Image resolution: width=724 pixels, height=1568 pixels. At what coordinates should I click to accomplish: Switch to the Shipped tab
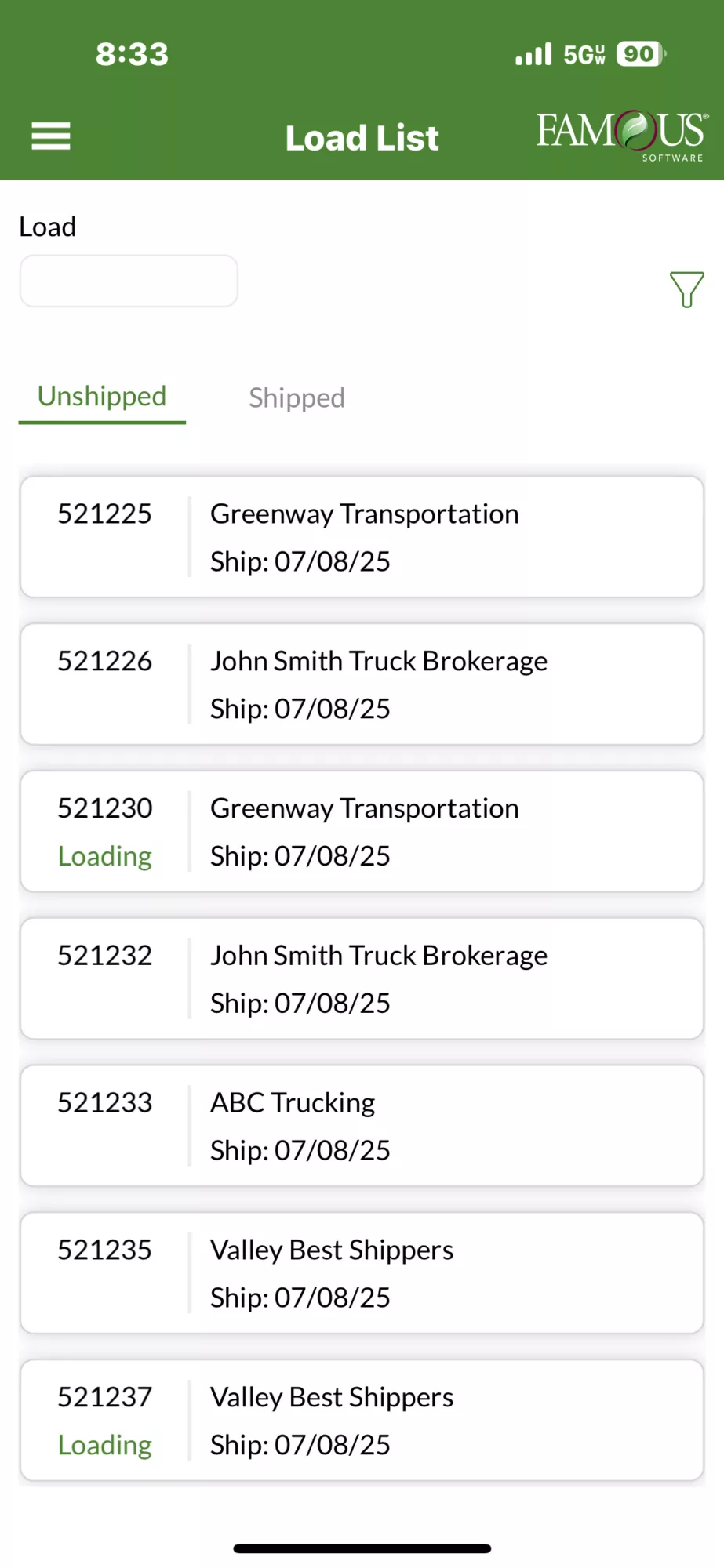[x=297, y=397]
